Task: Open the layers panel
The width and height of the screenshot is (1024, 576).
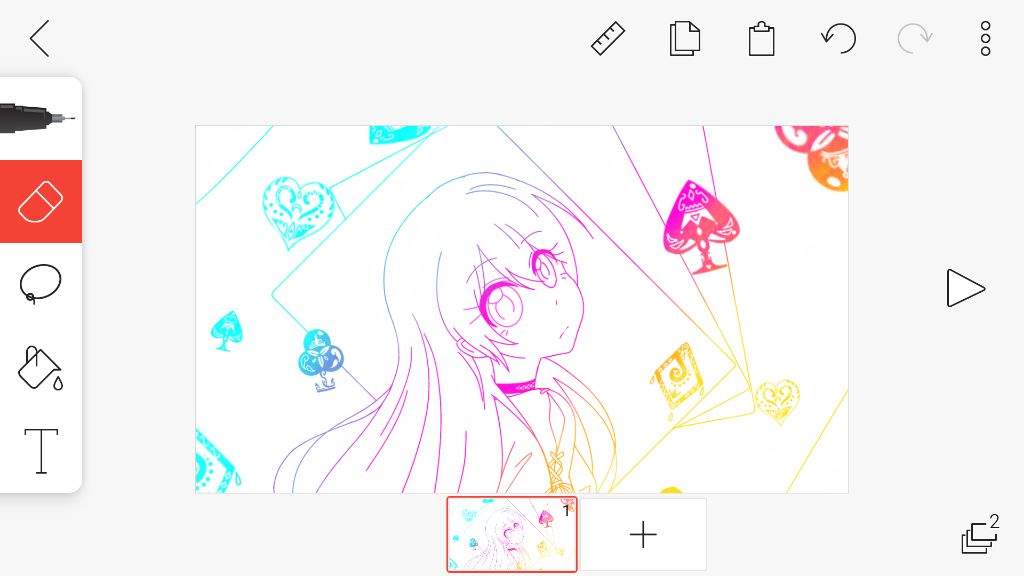Action: coord(979,535)
